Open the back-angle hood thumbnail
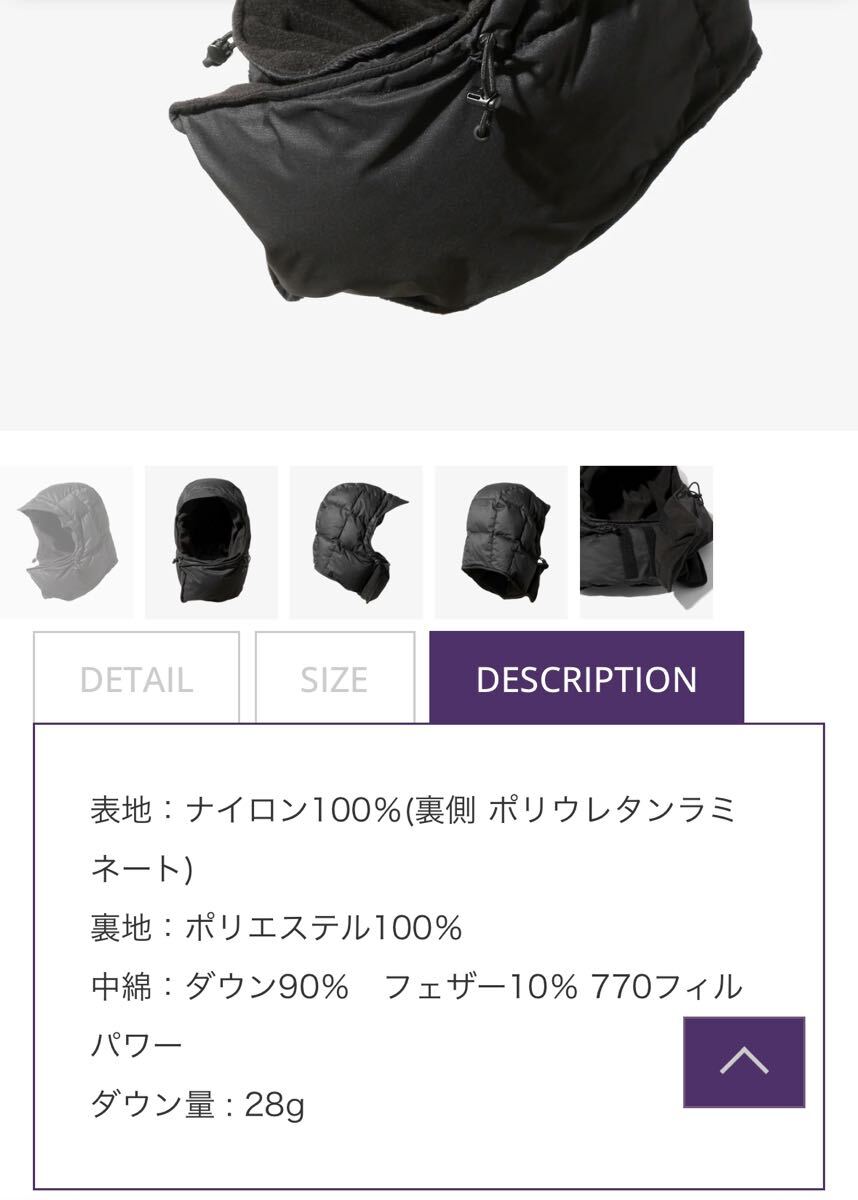This screenshot has width=858, height=1200. 501,542
